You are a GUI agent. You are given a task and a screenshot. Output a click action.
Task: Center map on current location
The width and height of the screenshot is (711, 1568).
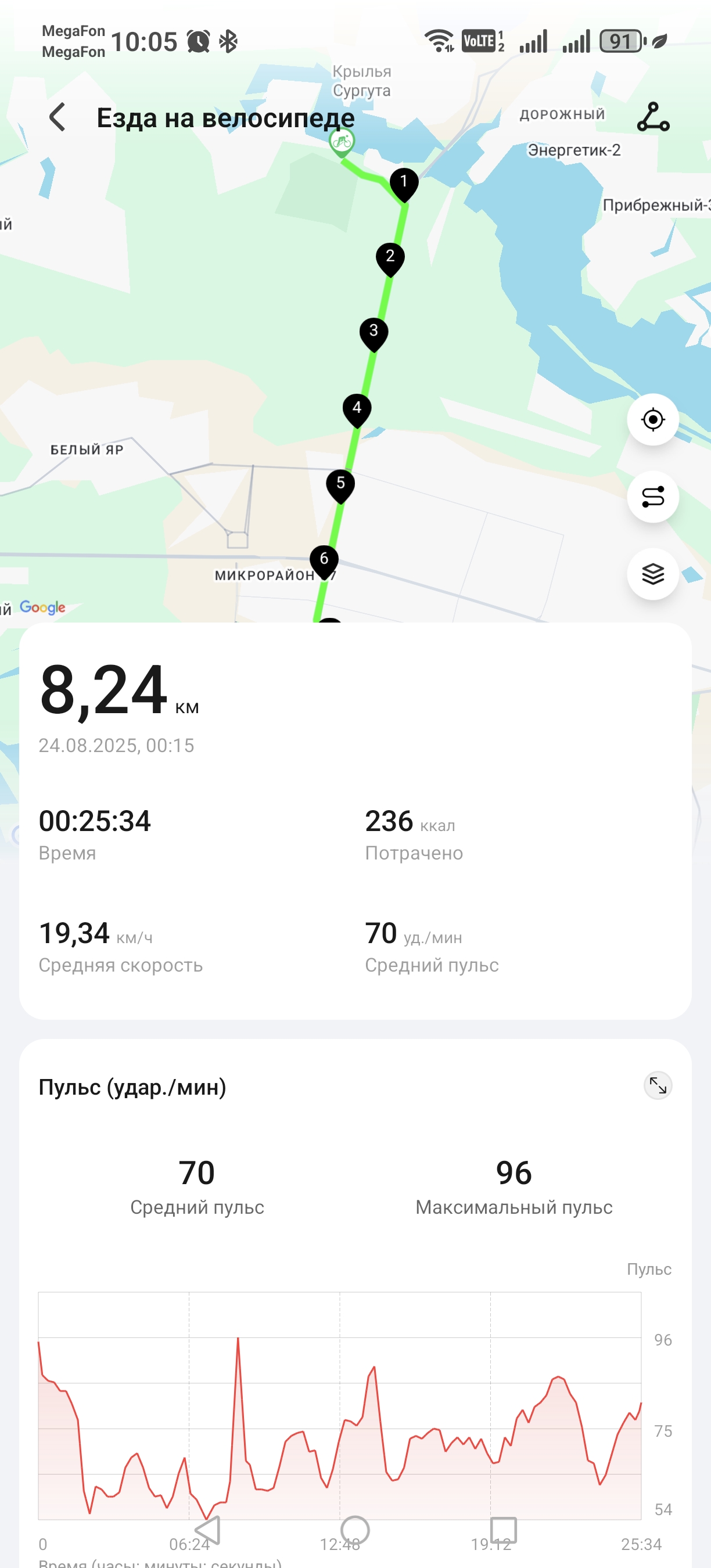tap(652, 419)
